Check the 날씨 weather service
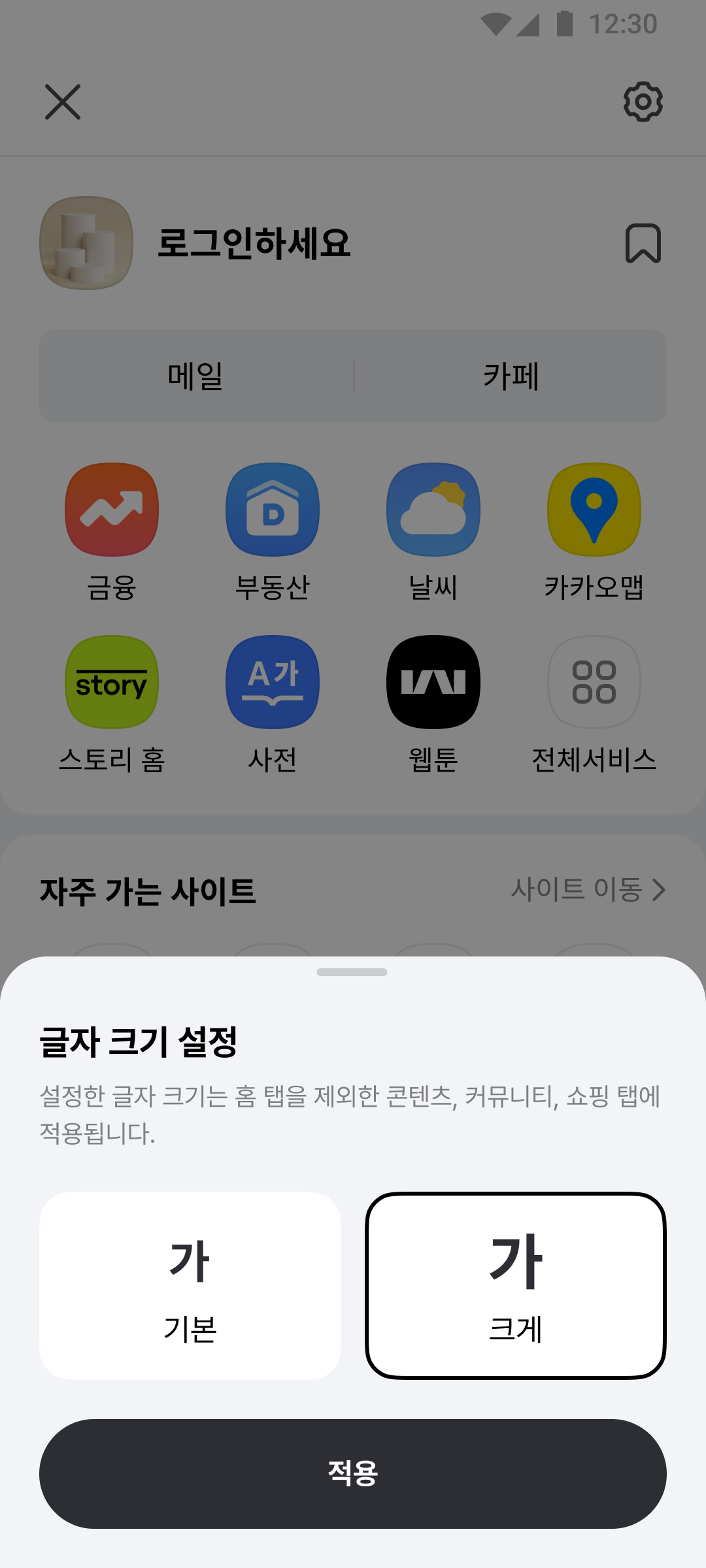The image size is (706, 1568). [433, 532]
